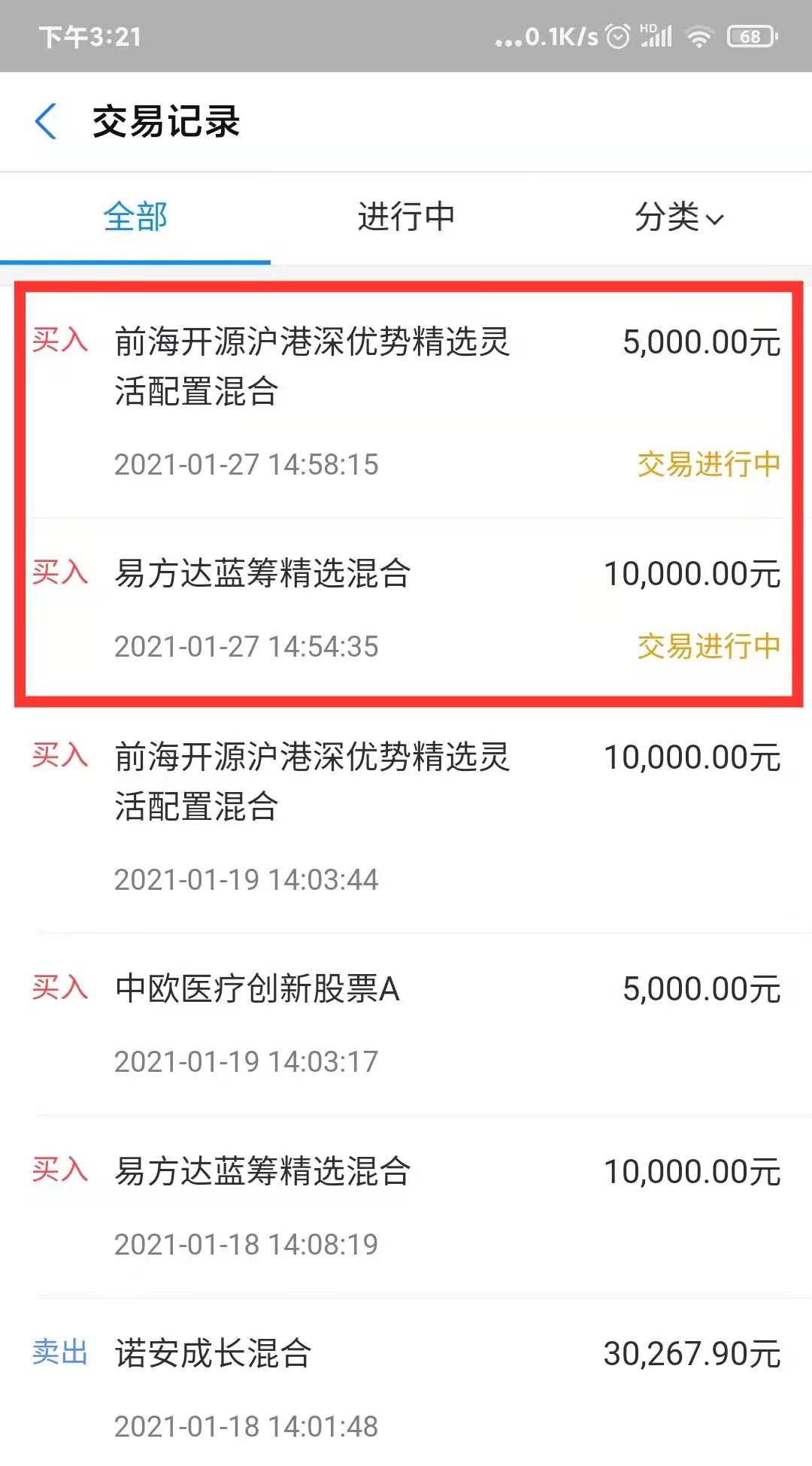This screenshot has width=812, height=1466.
Task: Tap the battery indicator showing 68
Action: click(750, 35)
